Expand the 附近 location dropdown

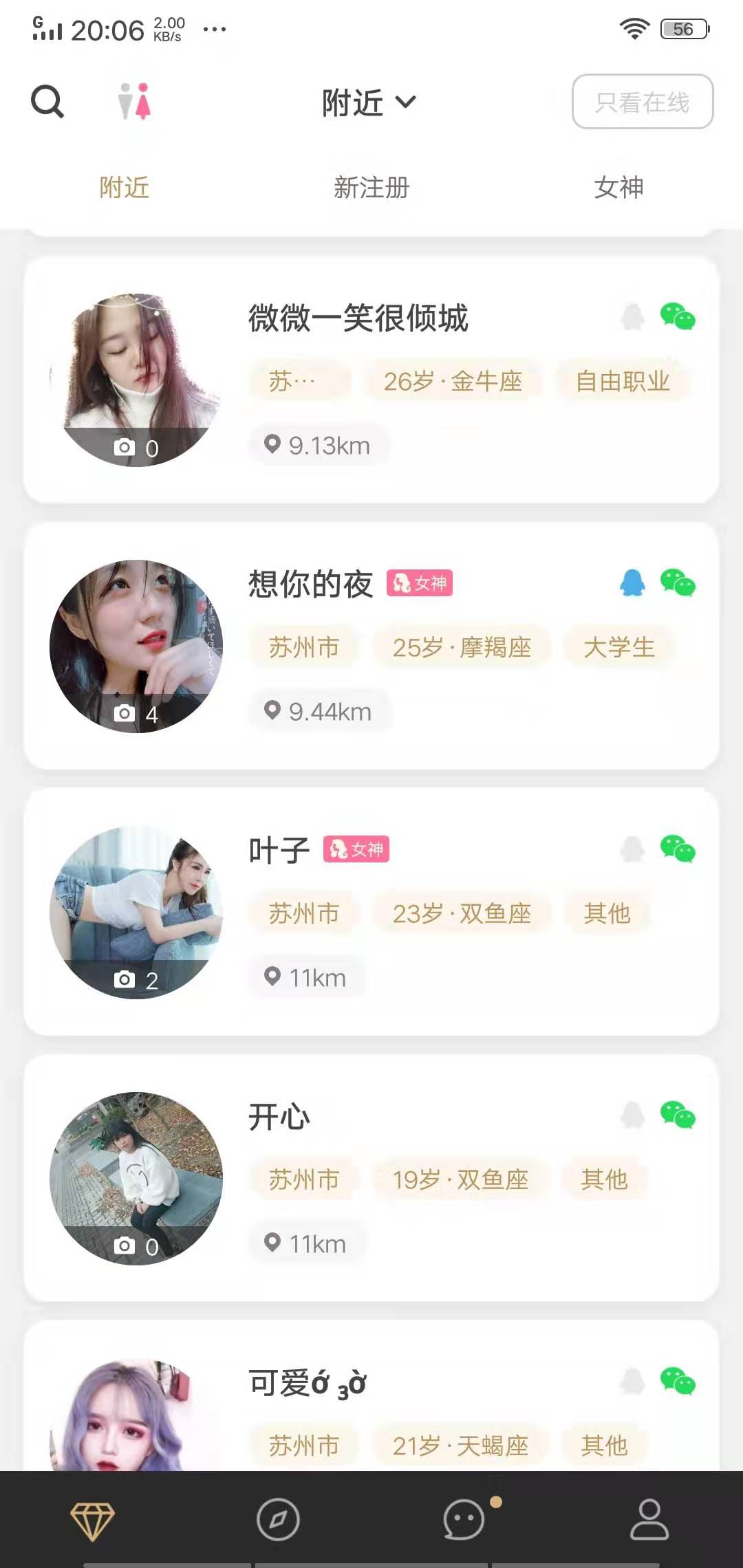[x=369, y=102]
